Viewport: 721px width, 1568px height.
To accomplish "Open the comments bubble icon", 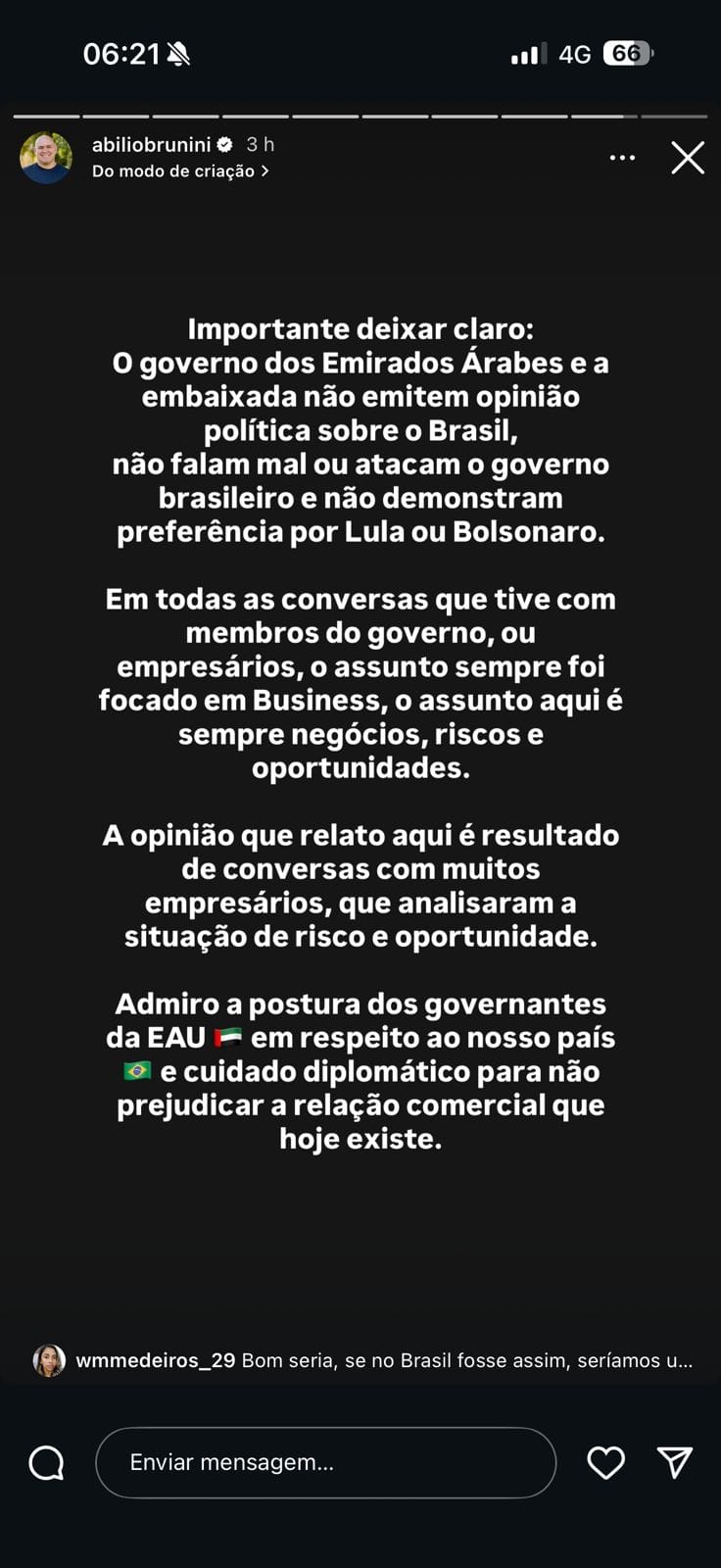I will click(x=46, y=1463).
